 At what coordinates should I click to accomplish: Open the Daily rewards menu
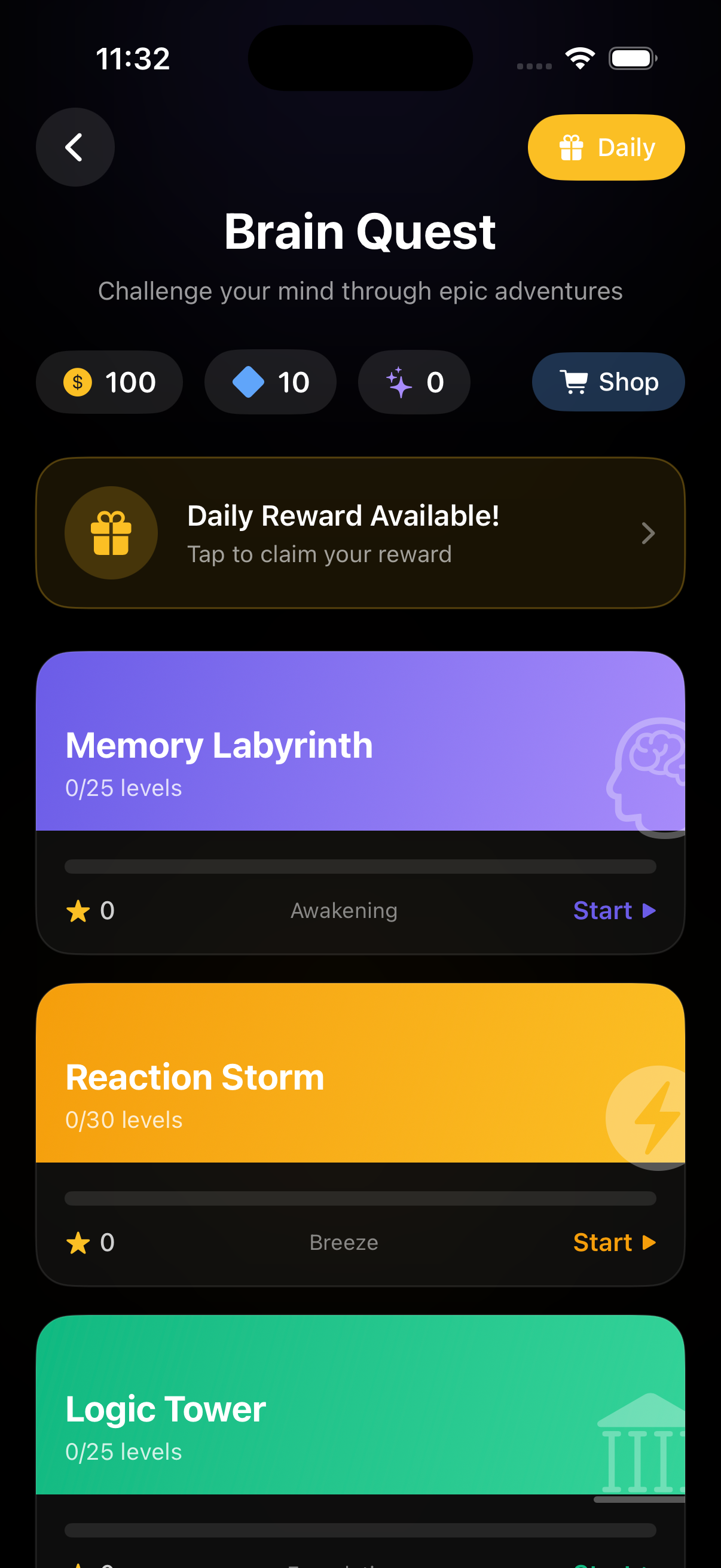tap(606, 147)
